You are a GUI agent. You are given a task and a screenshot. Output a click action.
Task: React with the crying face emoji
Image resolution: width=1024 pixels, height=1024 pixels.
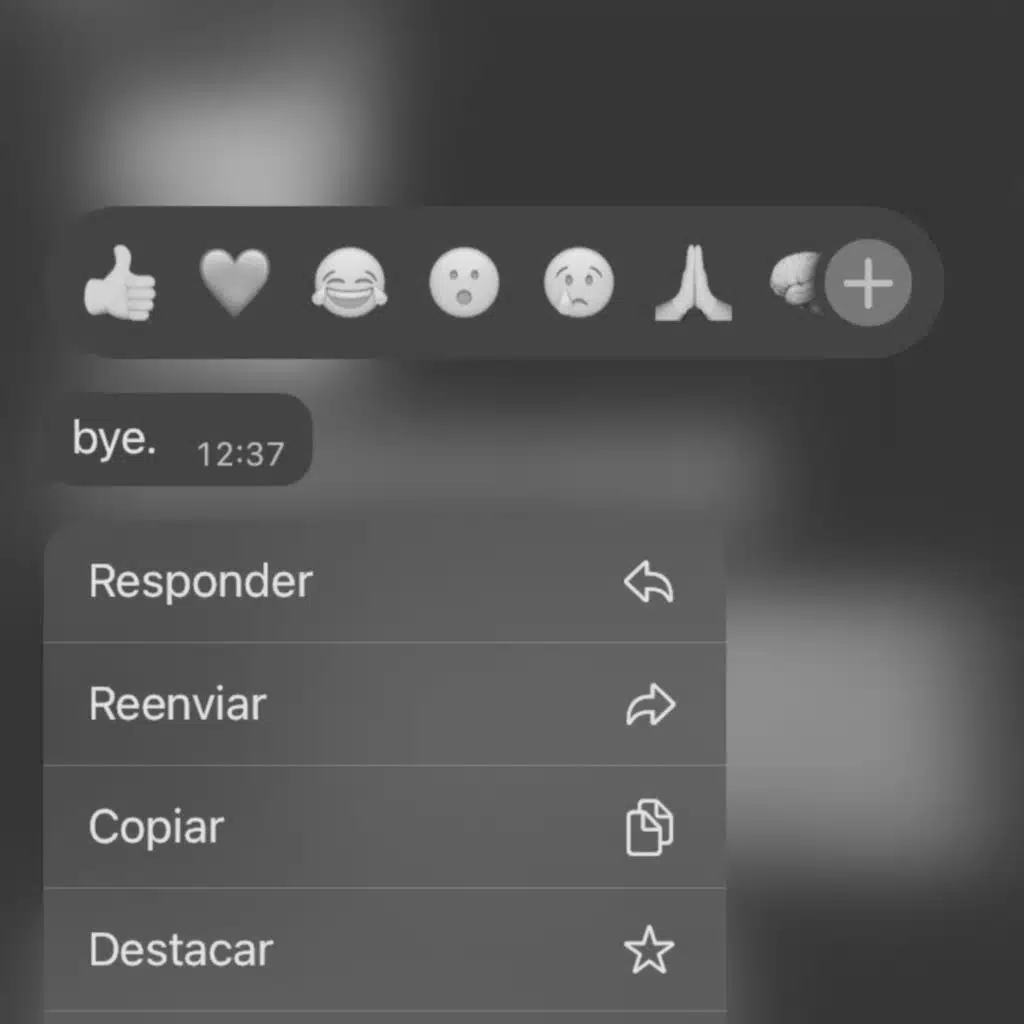pyautogui.click(x=579, y=283)
